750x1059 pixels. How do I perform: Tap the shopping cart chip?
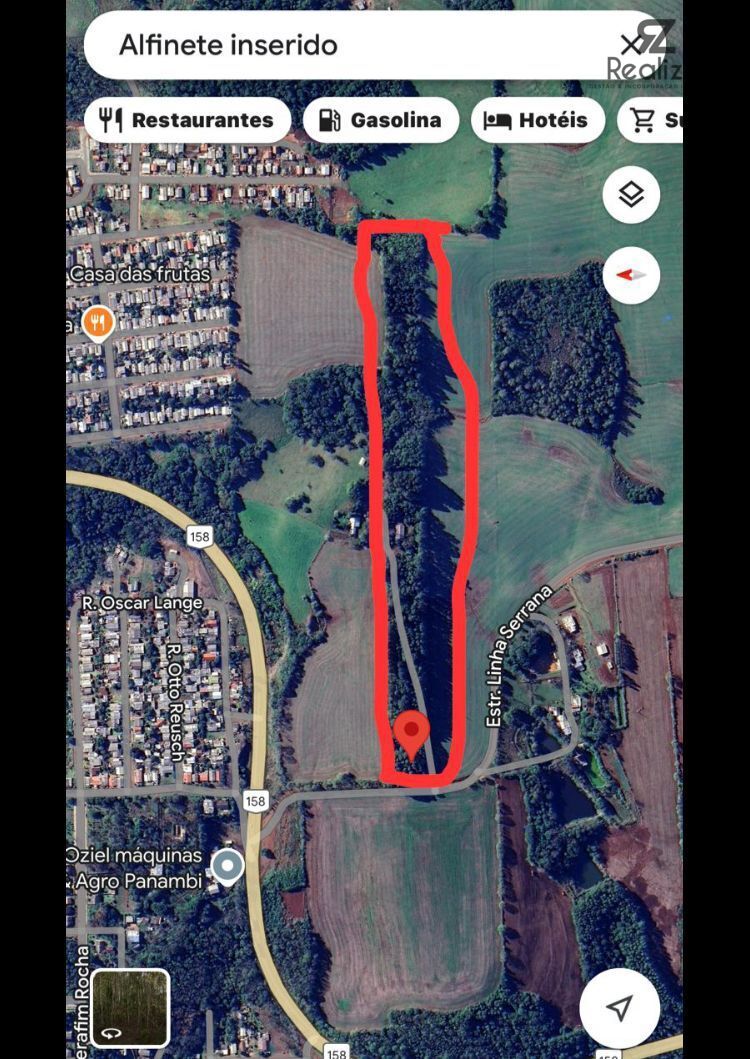point(652,121)
